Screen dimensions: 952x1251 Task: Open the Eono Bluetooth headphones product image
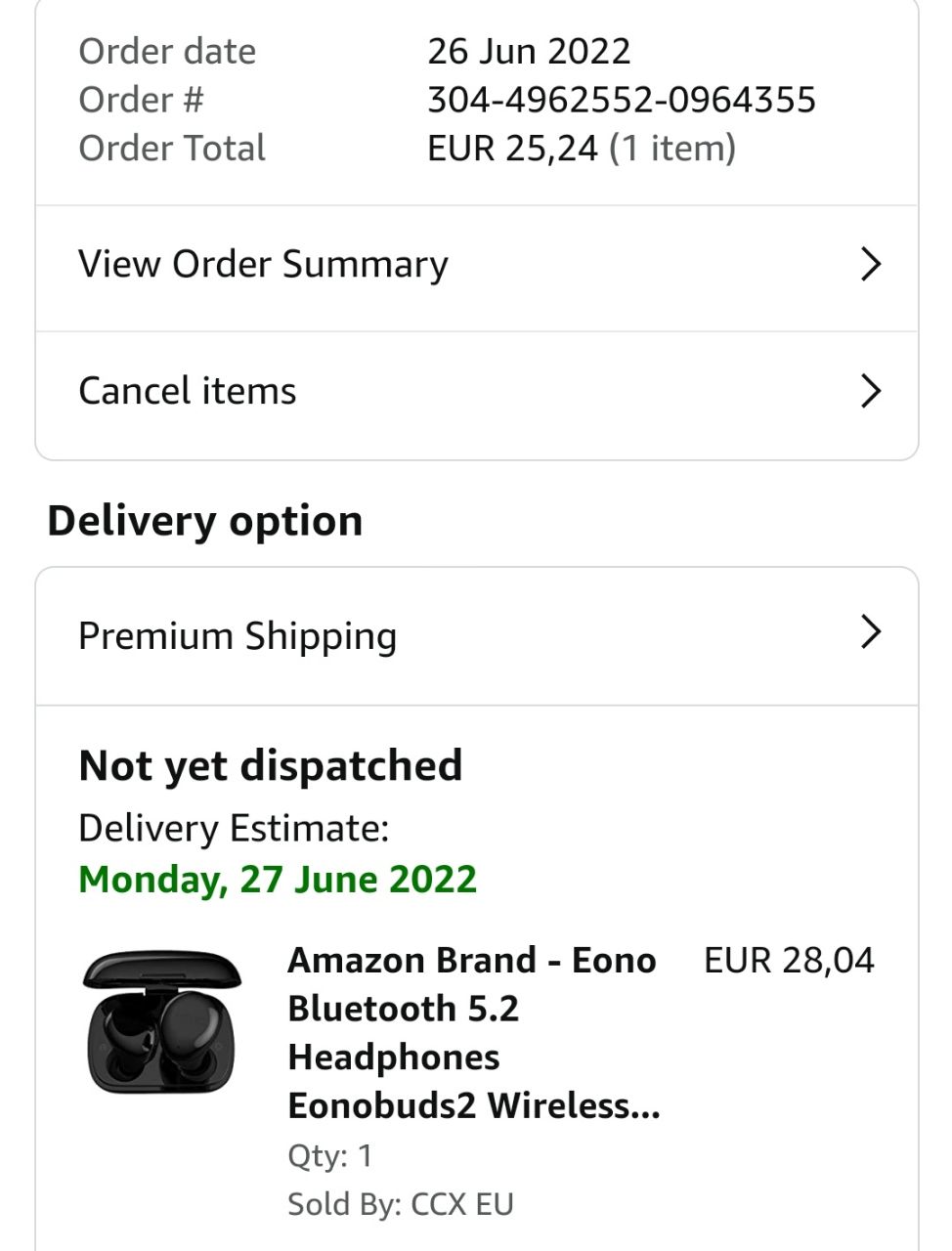162,1023
